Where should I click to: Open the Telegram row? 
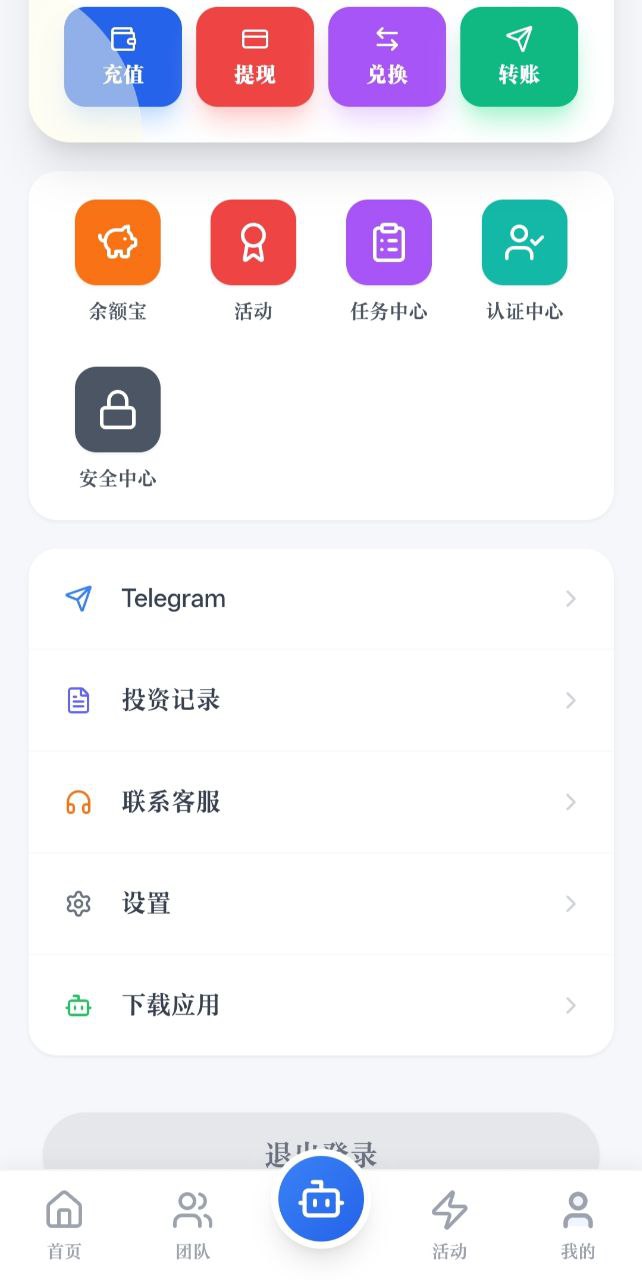tap(321, 599)
